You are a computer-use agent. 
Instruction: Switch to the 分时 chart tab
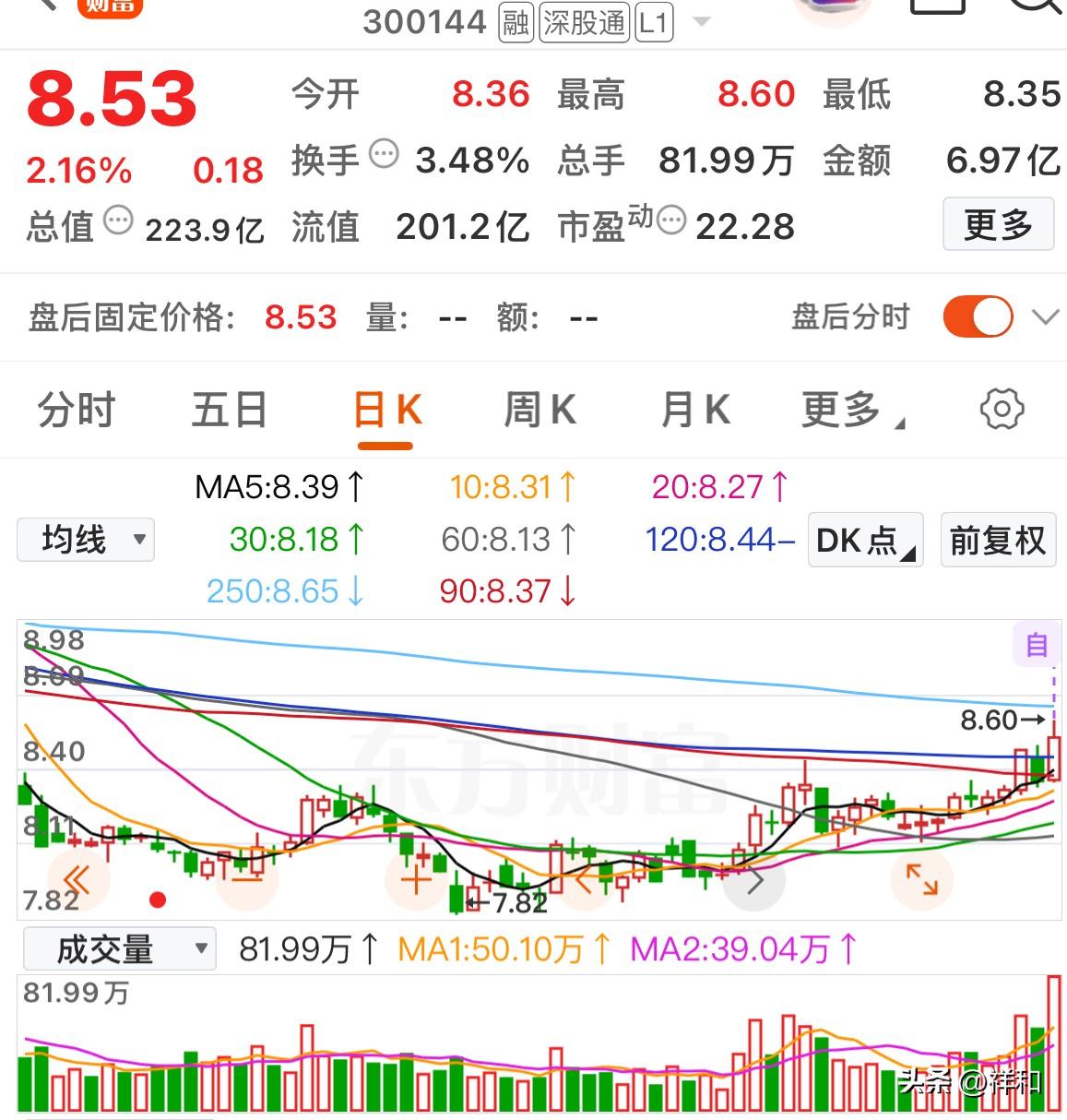point(77,410)
